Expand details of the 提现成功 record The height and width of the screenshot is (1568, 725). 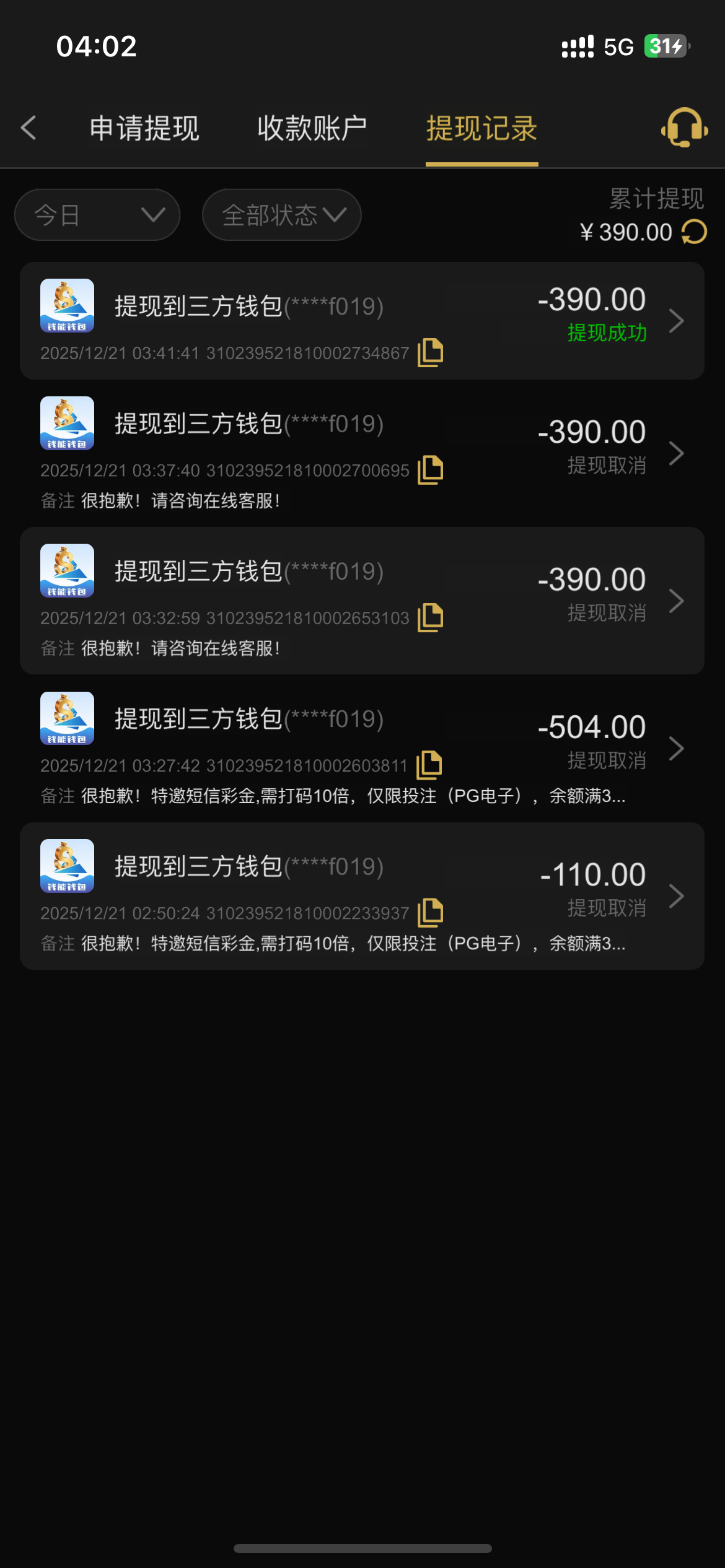[677, 320]
